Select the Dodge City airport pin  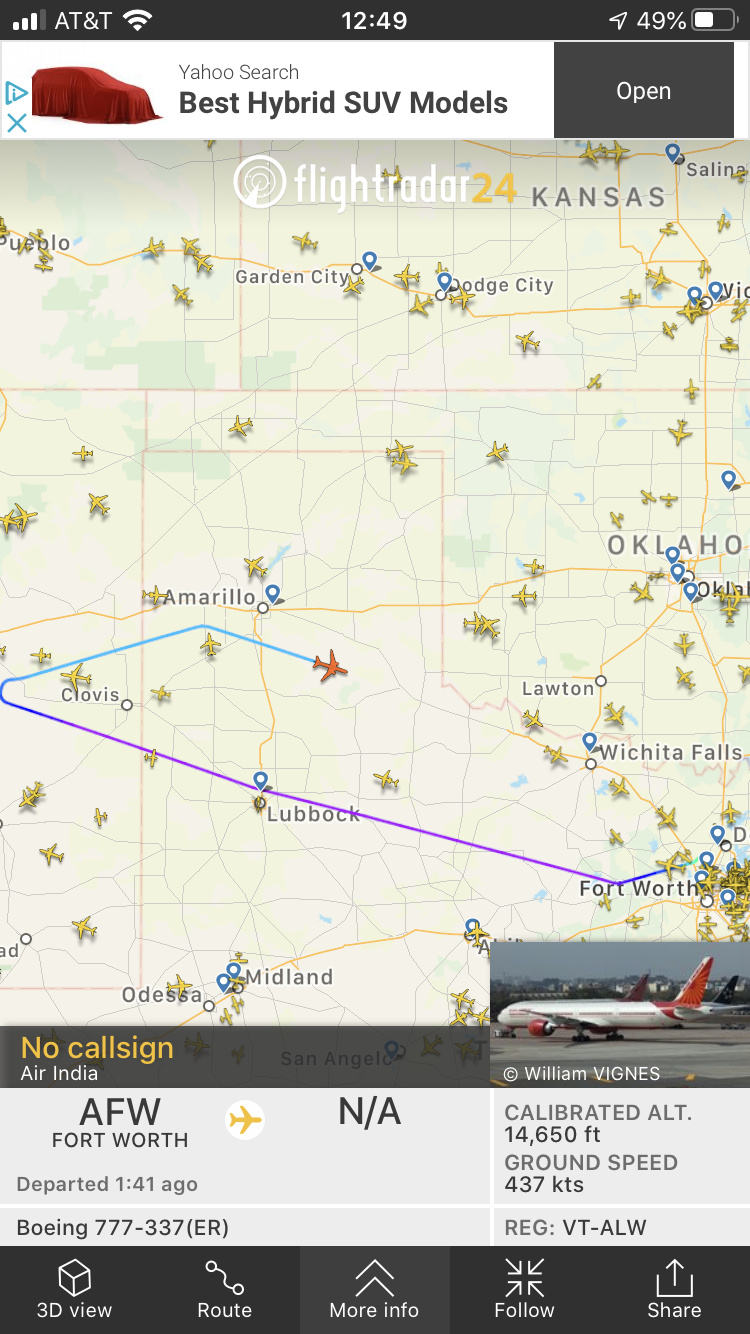pos(444,282)
